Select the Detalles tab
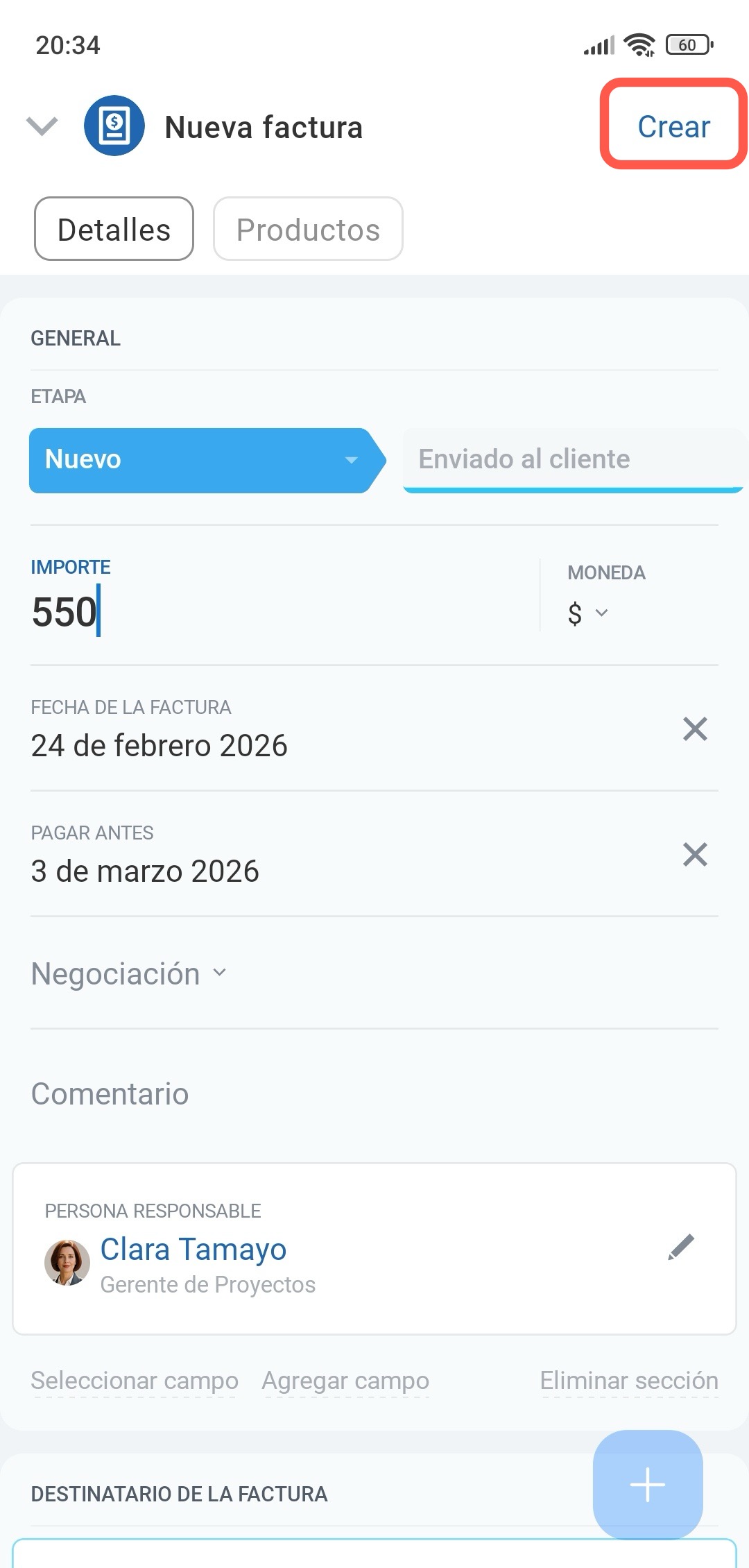749x1568 pixels. tap(114, 230)
